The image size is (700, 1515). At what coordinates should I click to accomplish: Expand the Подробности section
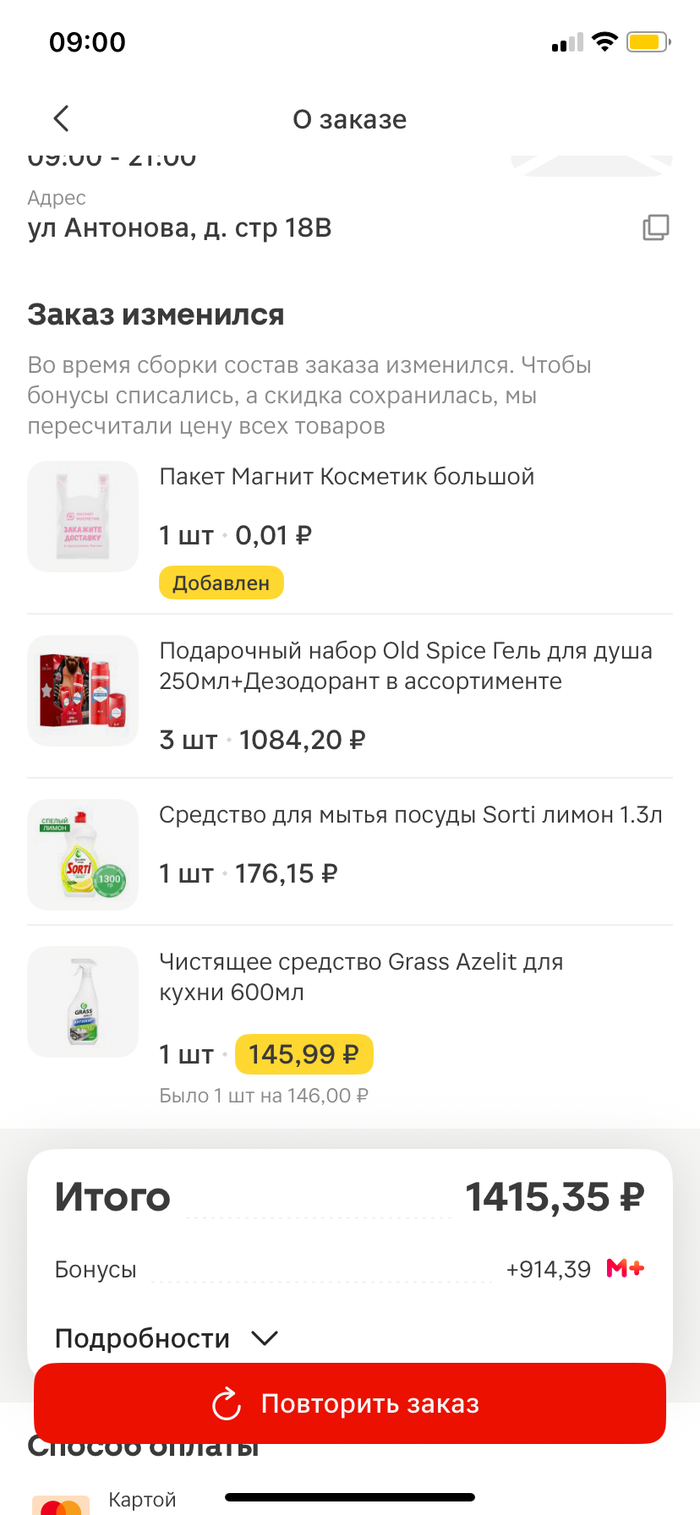tap(166, 1338)
